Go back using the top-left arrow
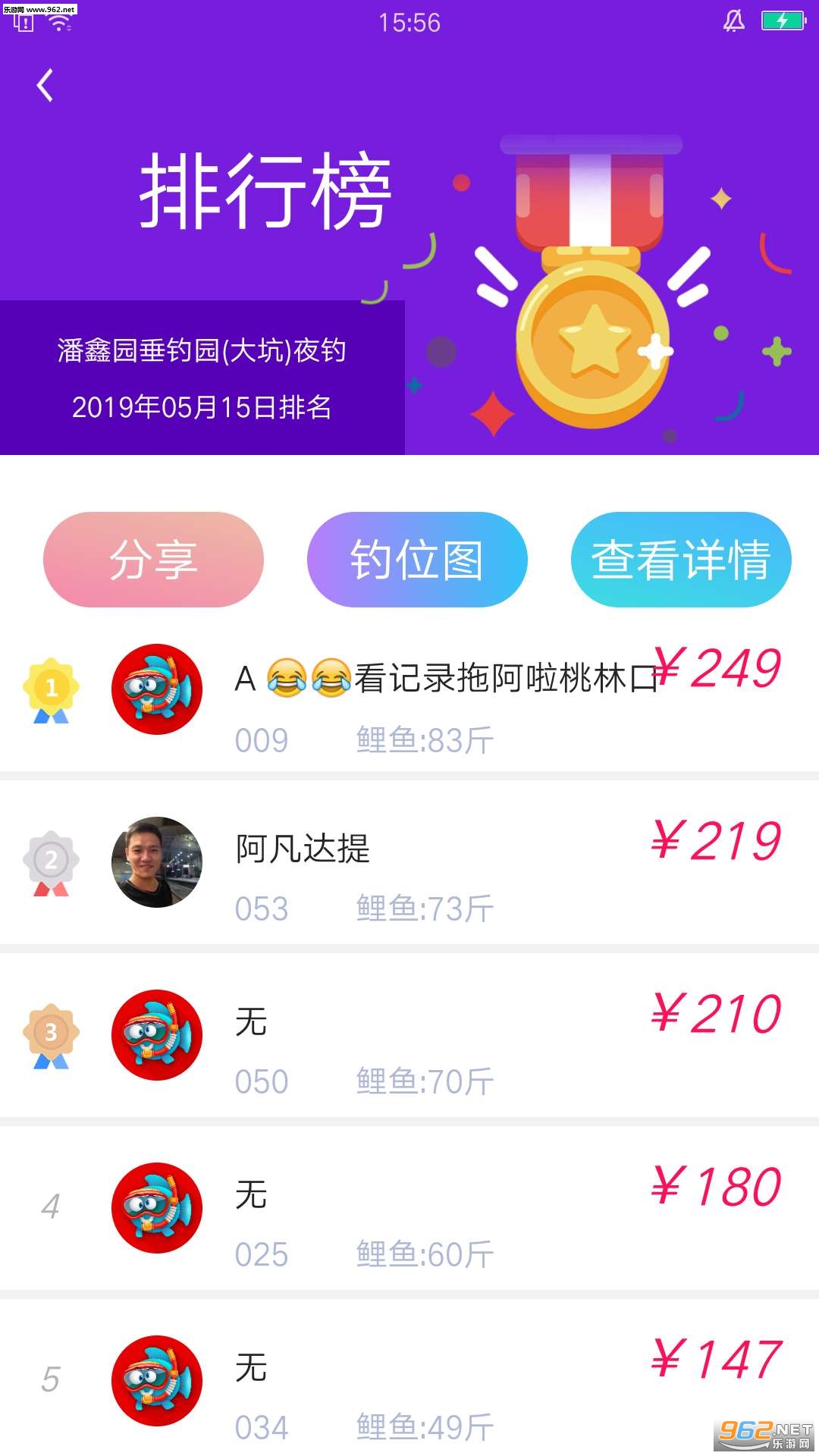 pyautogui.click(x=45, y=85)
